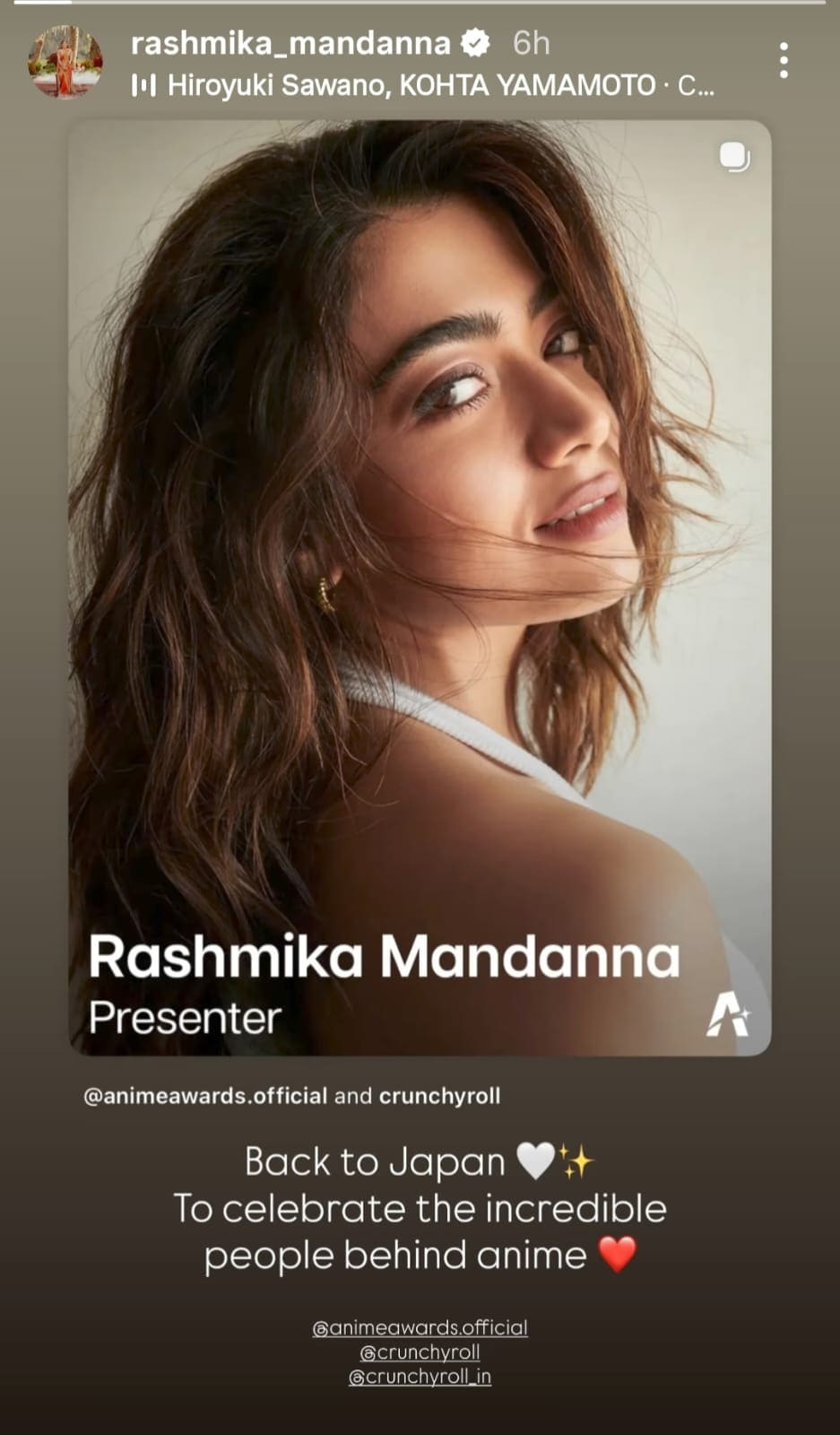Open the Hiroyuki Sawano music track
Viewport: 840px width, 1435px height.
(x=421, y=86)
